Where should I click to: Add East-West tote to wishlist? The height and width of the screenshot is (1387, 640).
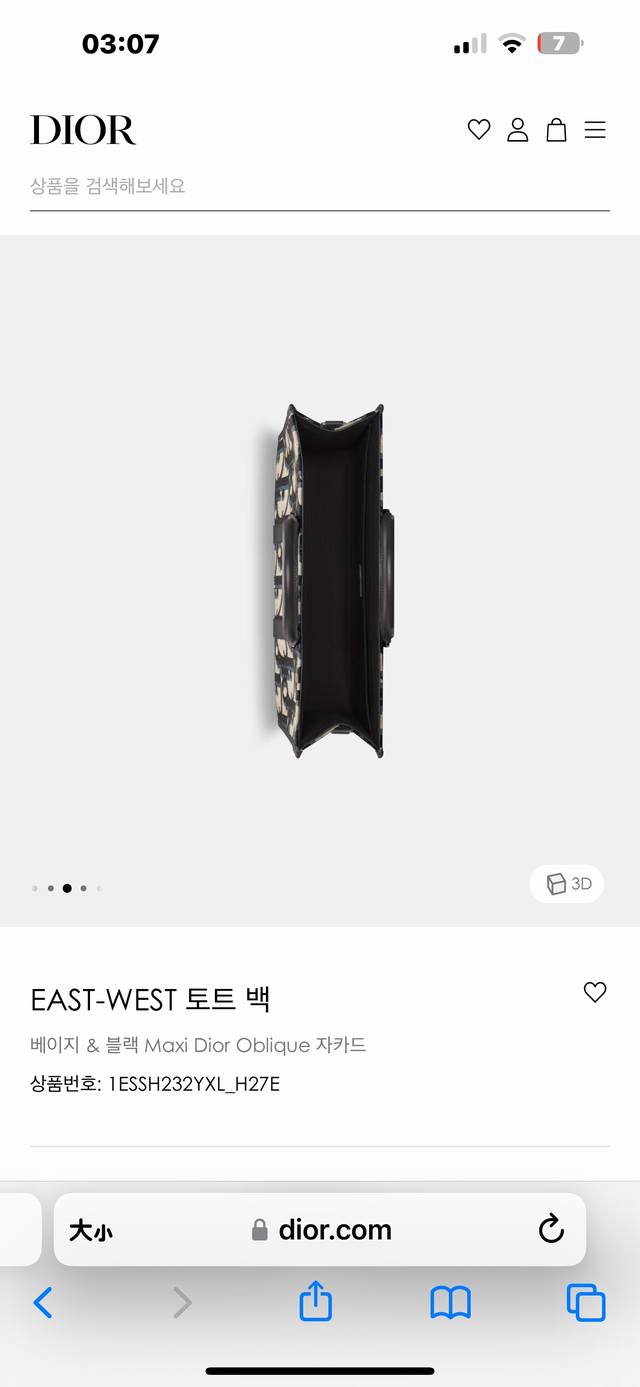(x=595, y=992)
